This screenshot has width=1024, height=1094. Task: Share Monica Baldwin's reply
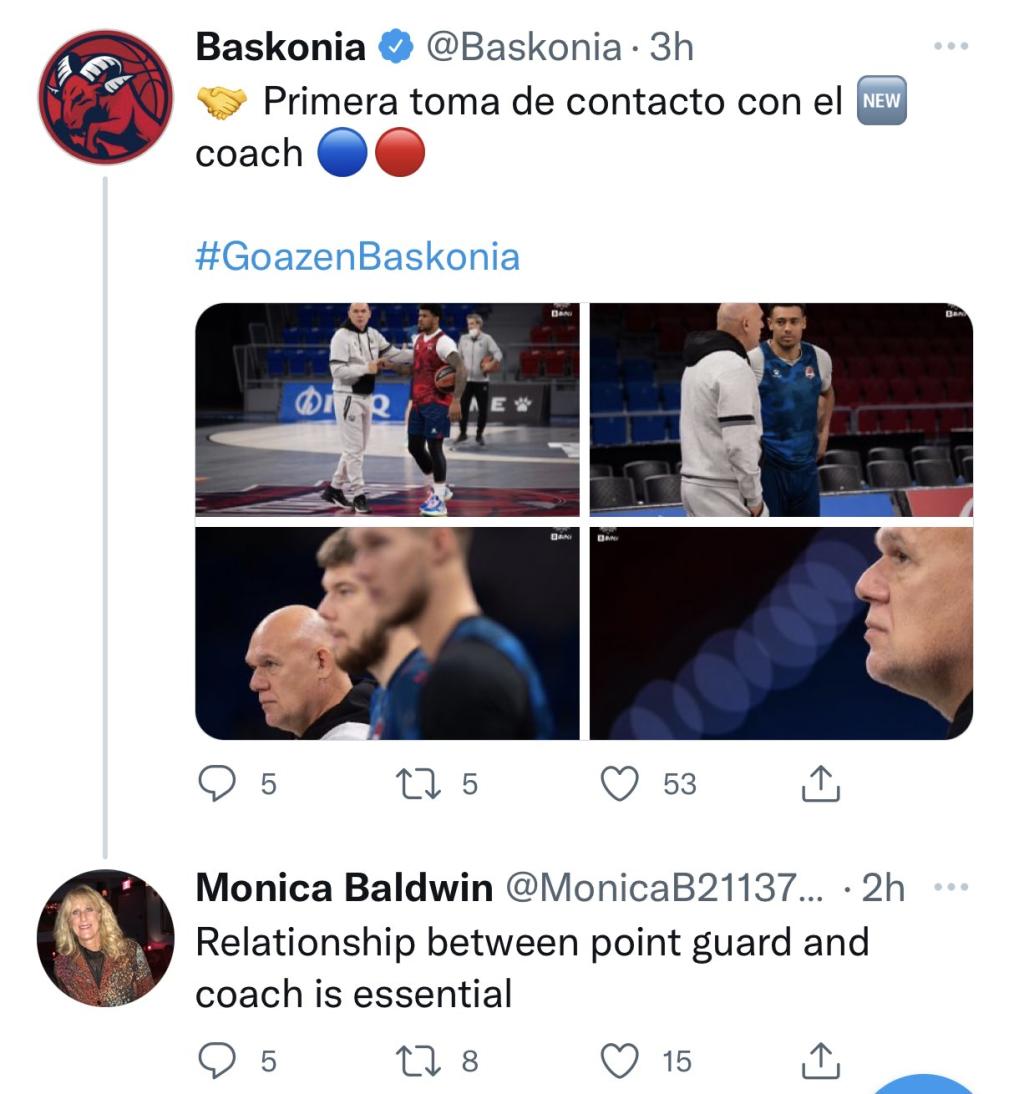click(x=820, y=1060)
